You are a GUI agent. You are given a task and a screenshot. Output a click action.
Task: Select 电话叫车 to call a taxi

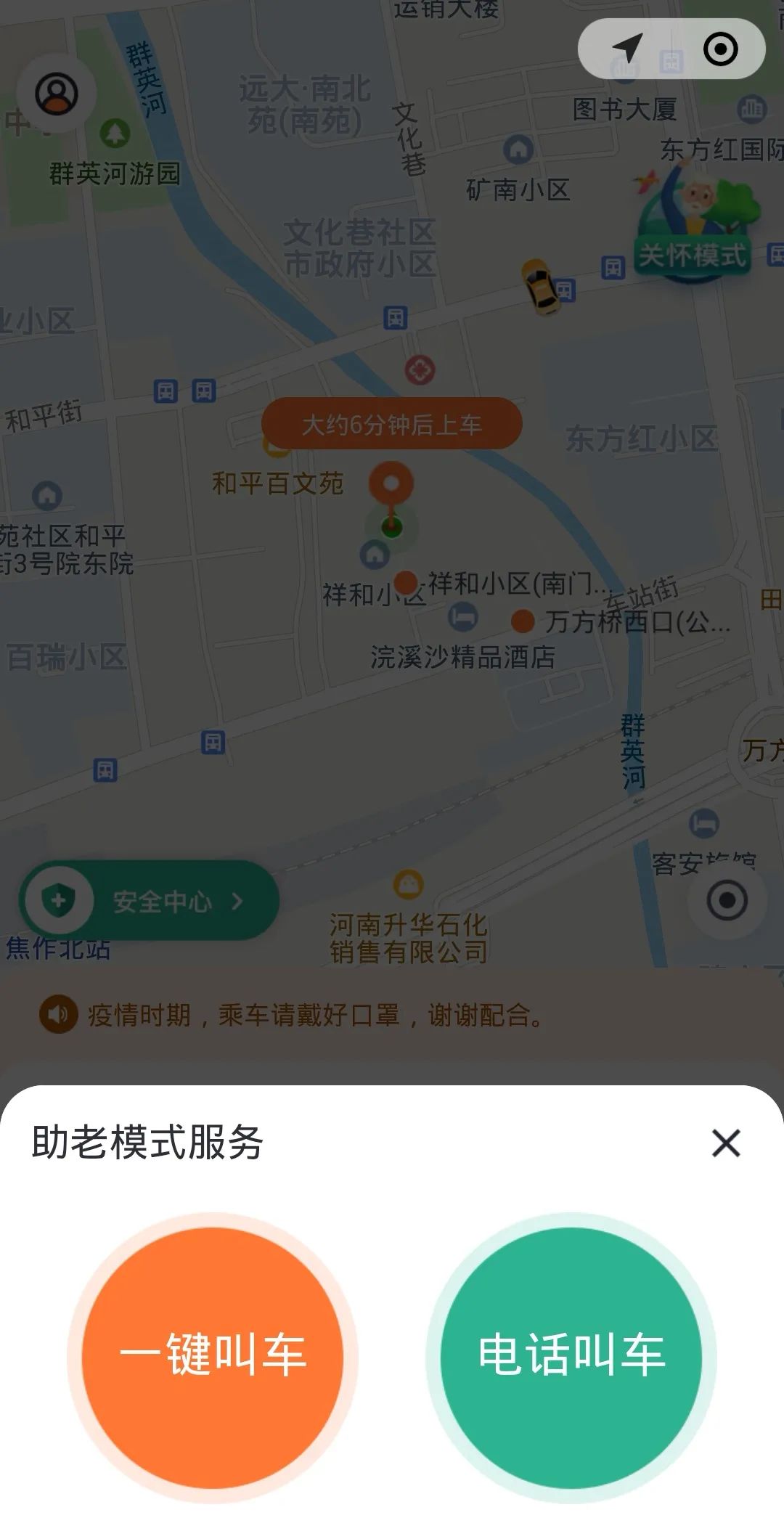click(571, 1356)
